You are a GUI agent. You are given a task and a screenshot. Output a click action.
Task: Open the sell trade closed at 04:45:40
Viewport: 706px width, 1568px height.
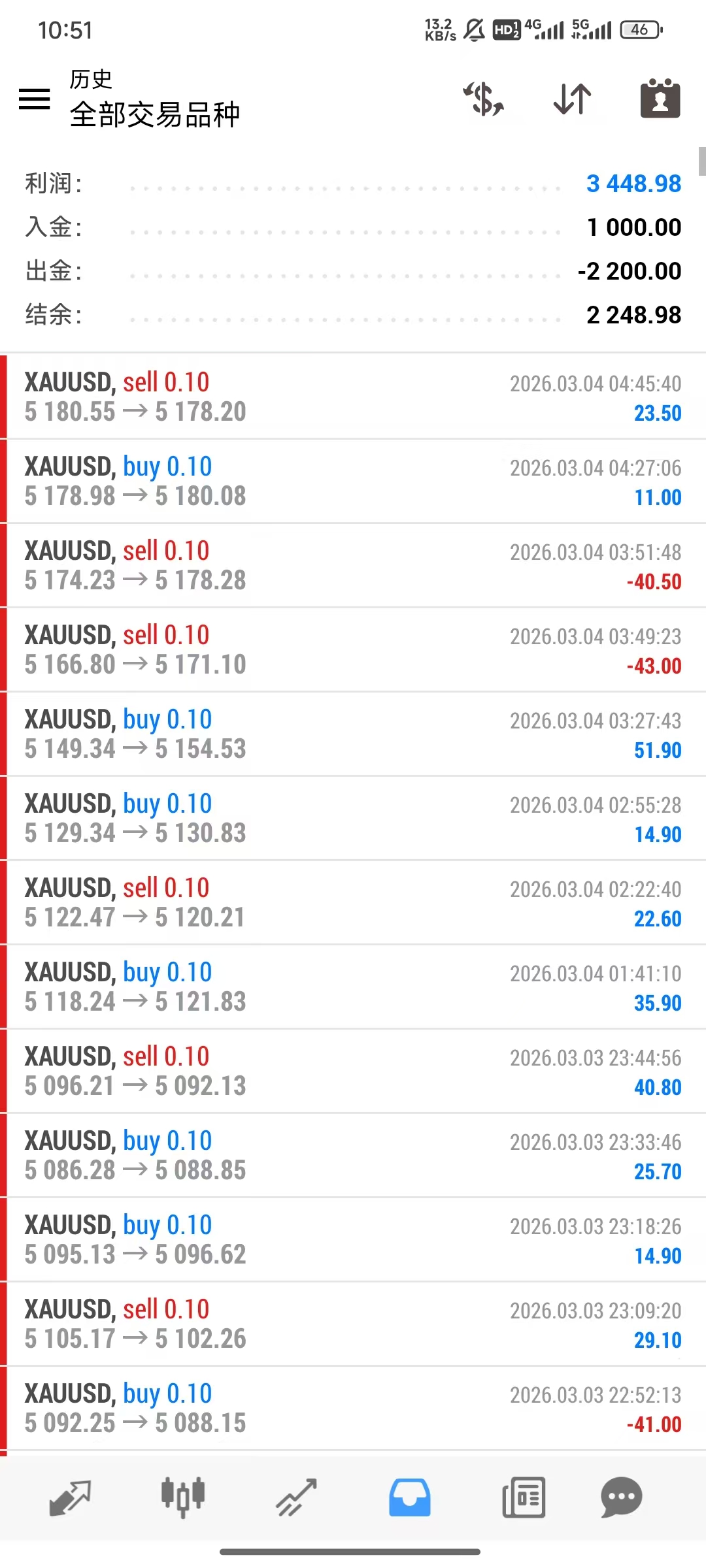pos(353,397)
